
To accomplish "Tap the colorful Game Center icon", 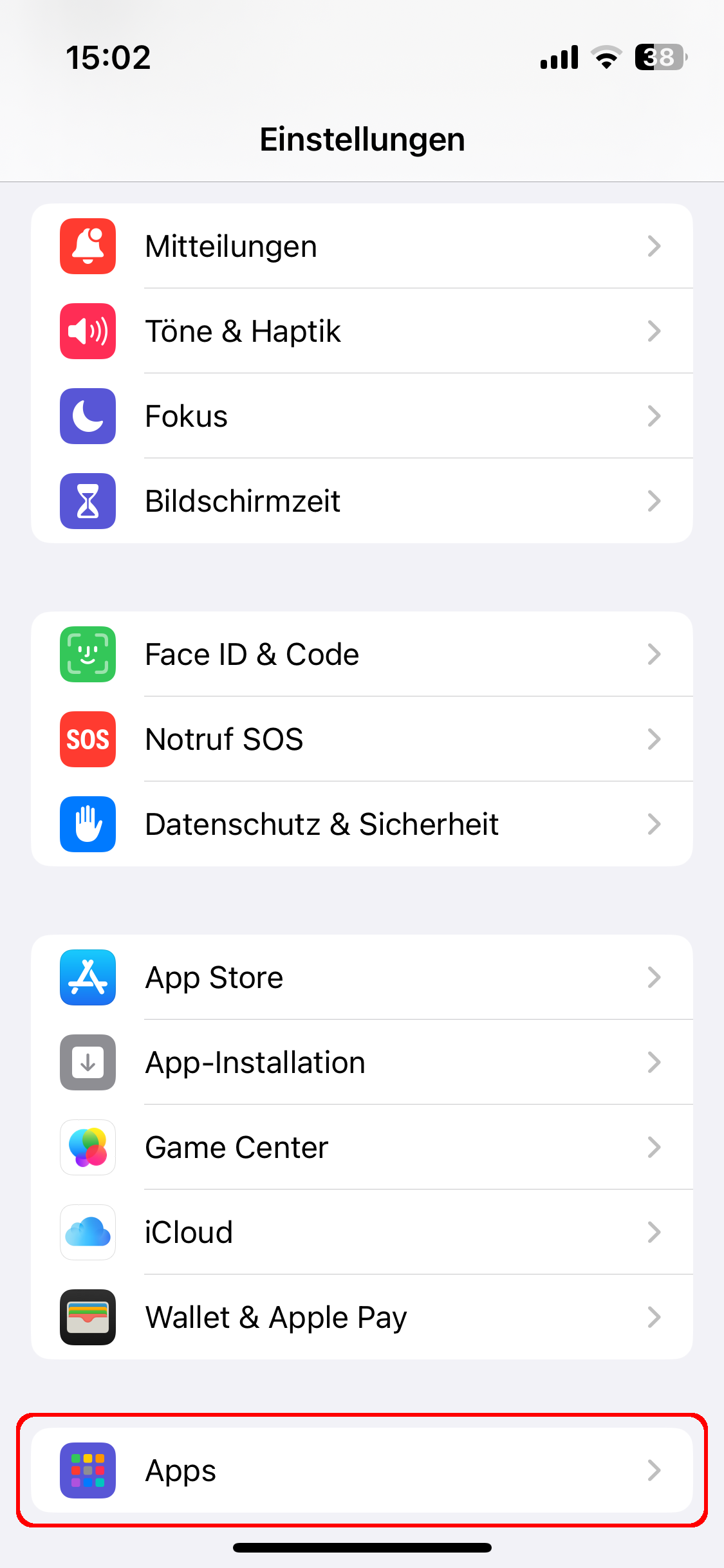I will click(x=88, y=1148).
